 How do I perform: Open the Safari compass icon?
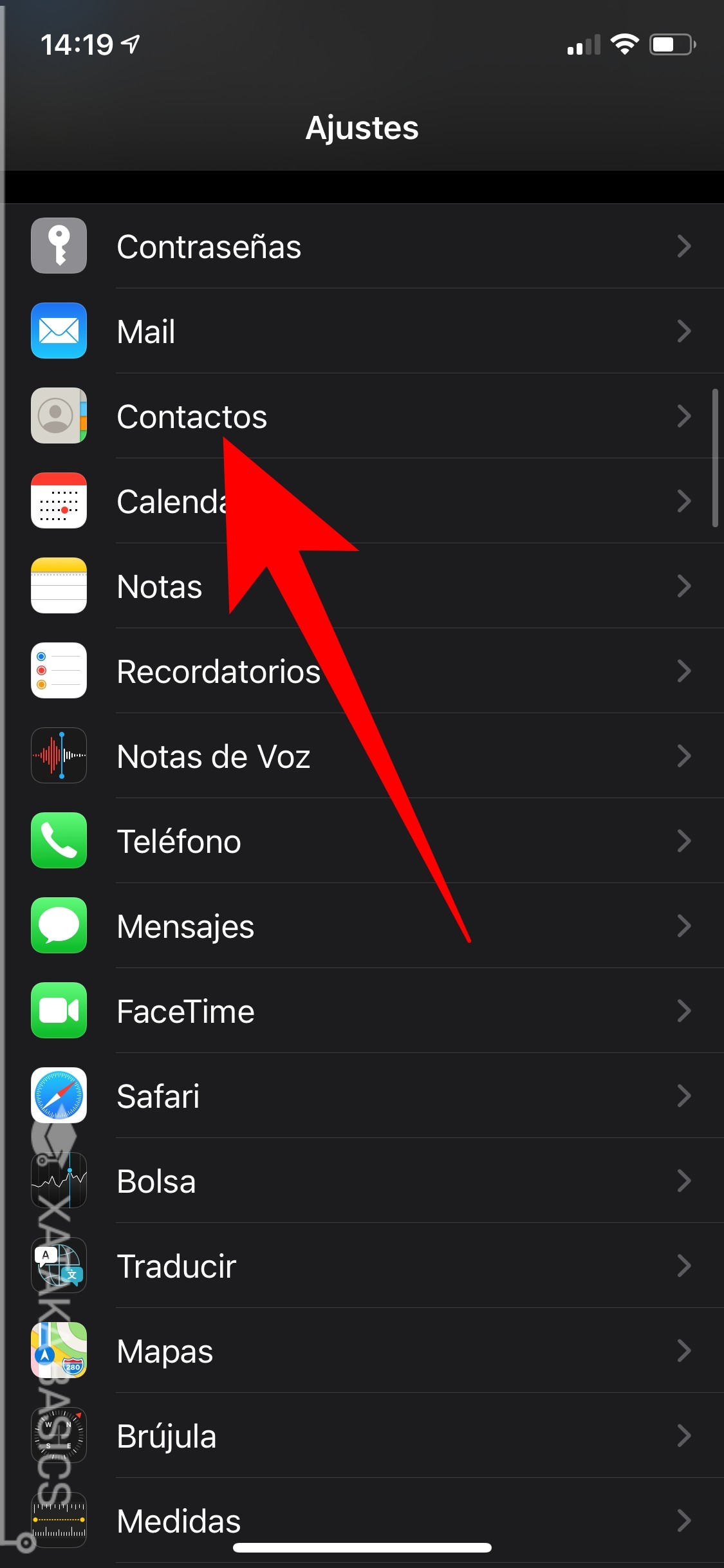tap(59, 1096)
